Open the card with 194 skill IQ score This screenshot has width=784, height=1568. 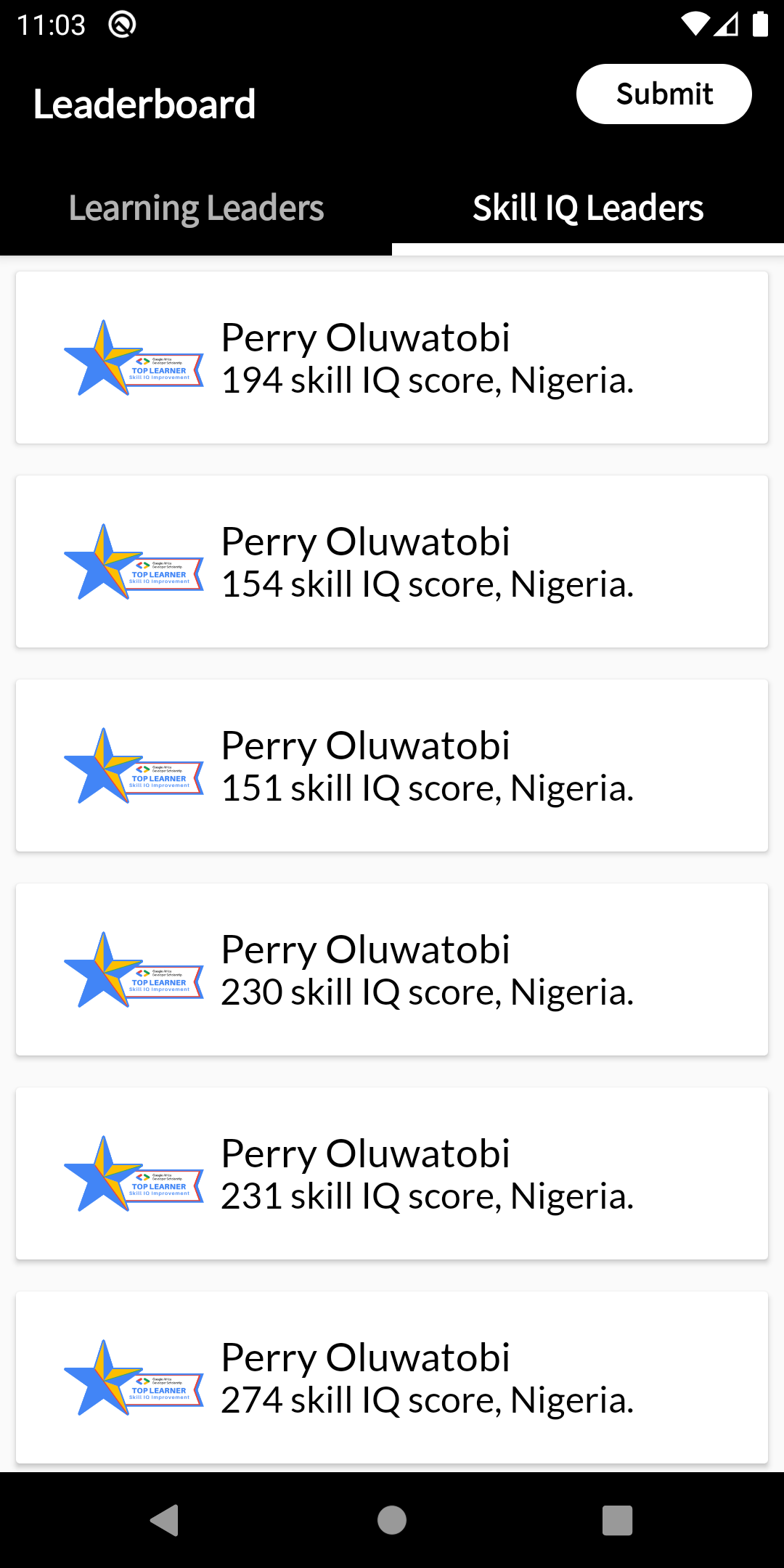click(392, 358)
